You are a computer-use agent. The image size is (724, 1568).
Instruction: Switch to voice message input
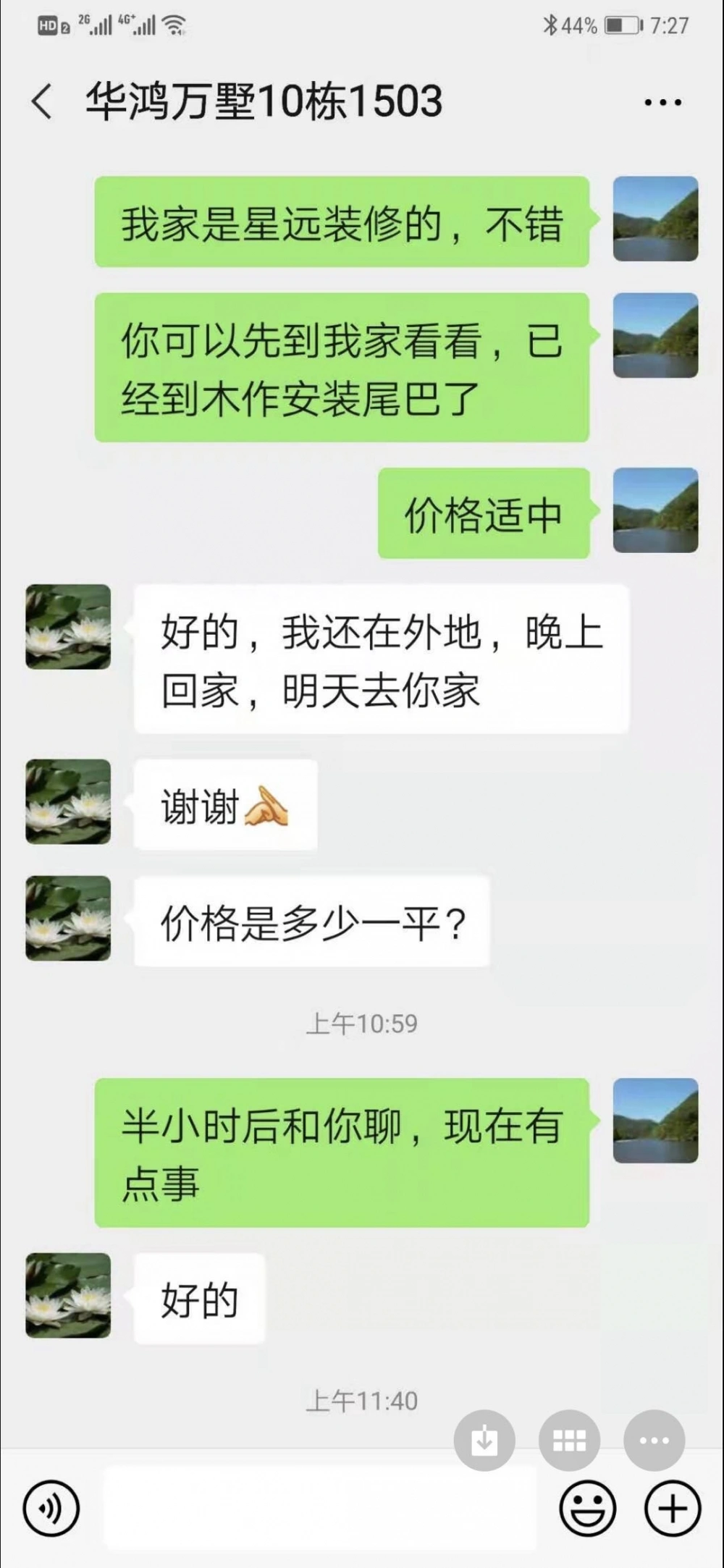click(x=51, y=1509)
